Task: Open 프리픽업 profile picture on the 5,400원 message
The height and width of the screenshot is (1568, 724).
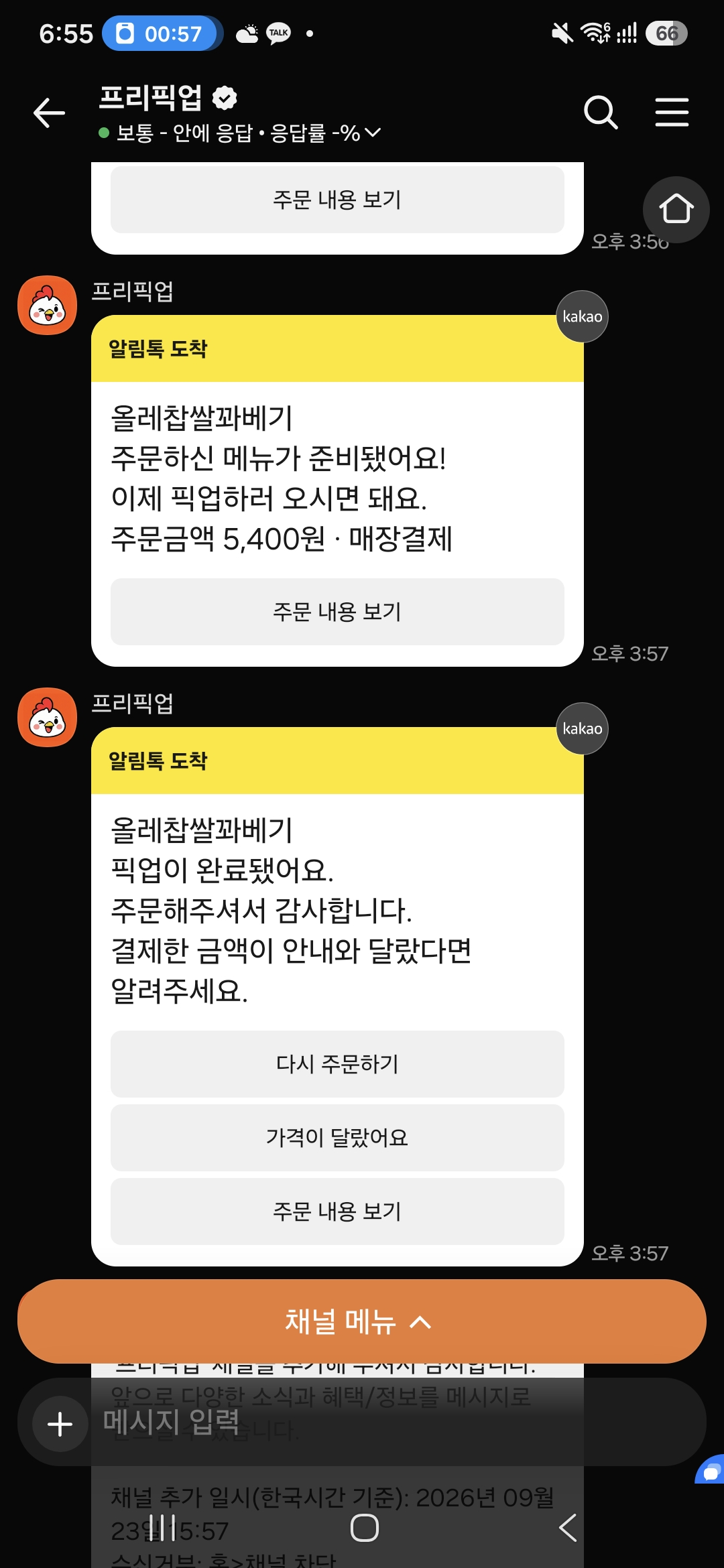Action: coord(47,305)
